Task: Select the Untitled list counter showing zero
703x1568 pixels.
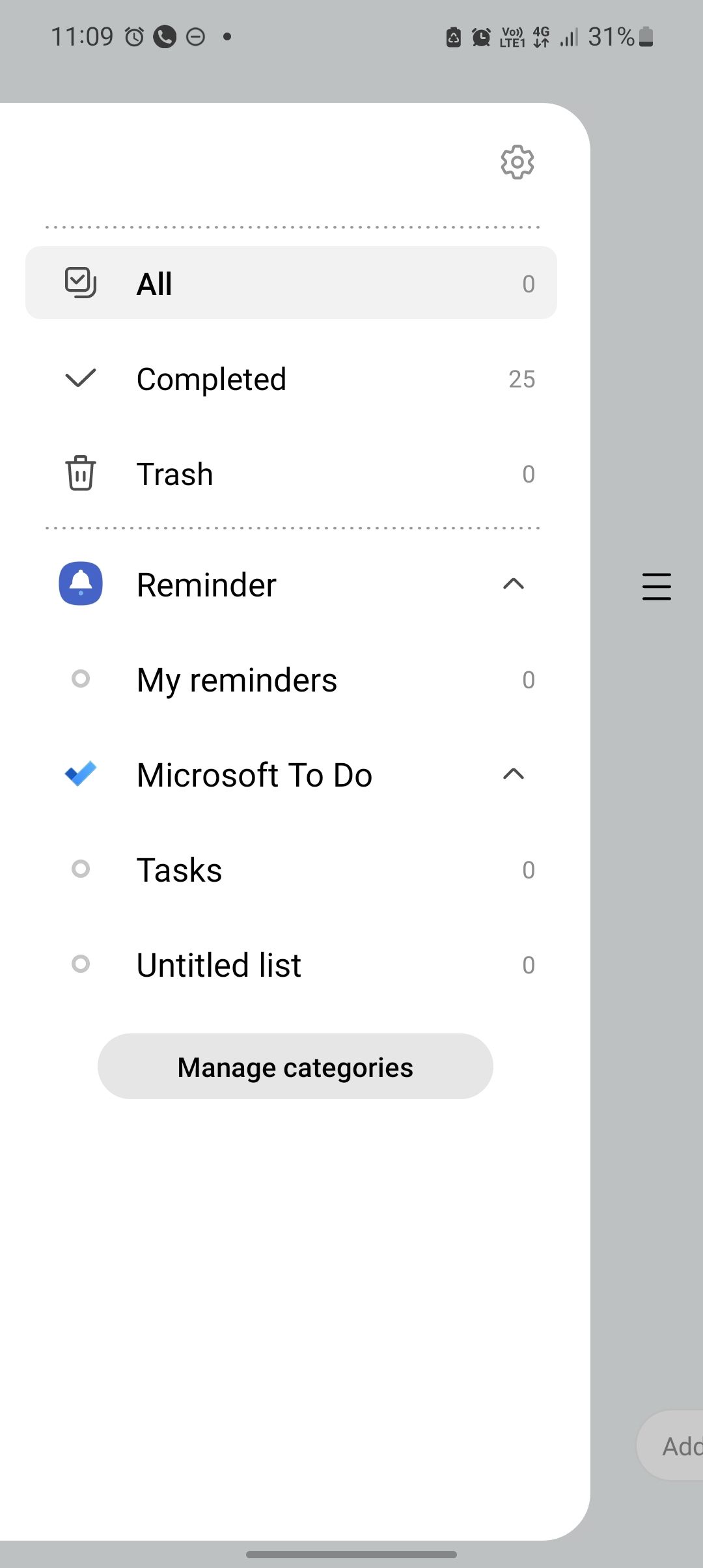Action: pyautogui.click(x=529, y=964)
